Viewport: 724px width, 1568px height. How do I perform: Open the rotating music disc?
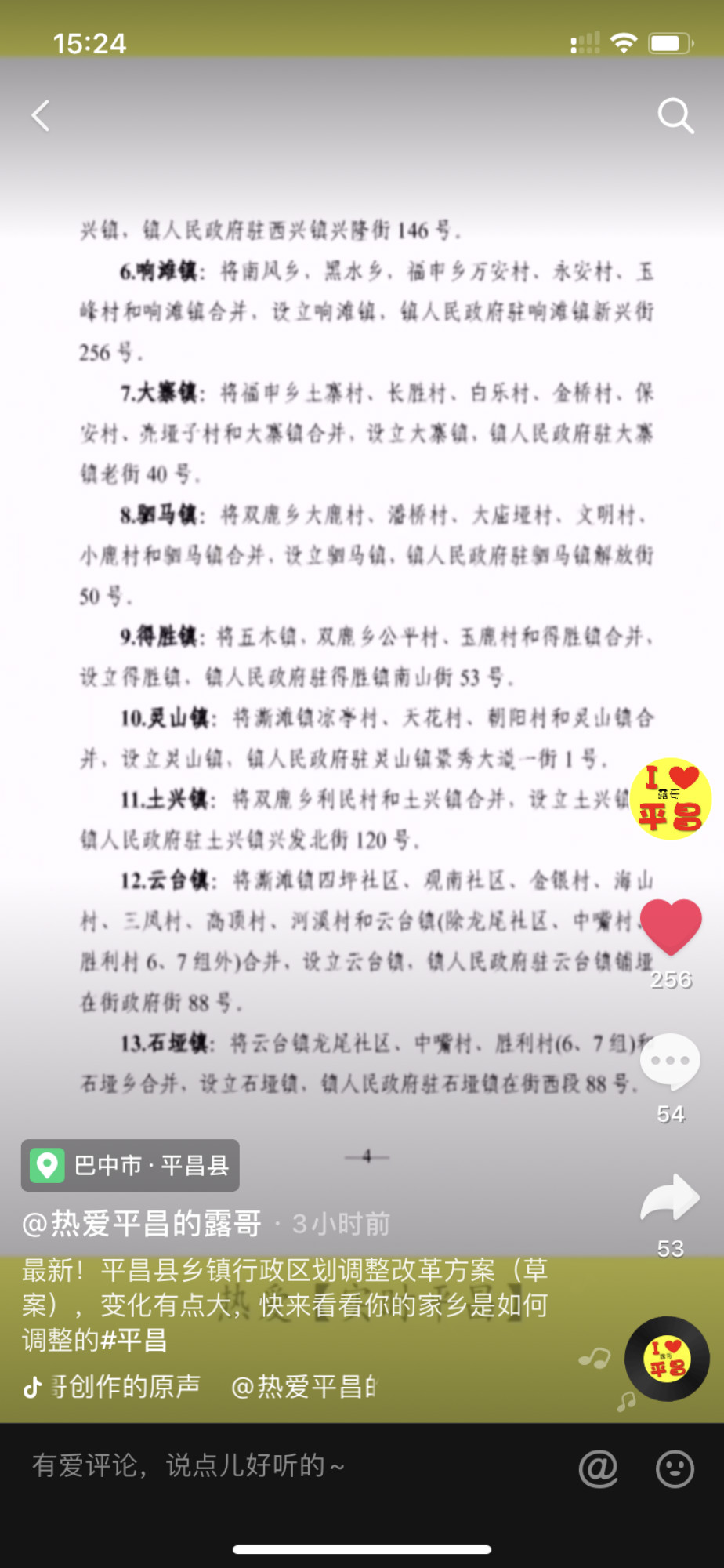(x=667, y=1359)
